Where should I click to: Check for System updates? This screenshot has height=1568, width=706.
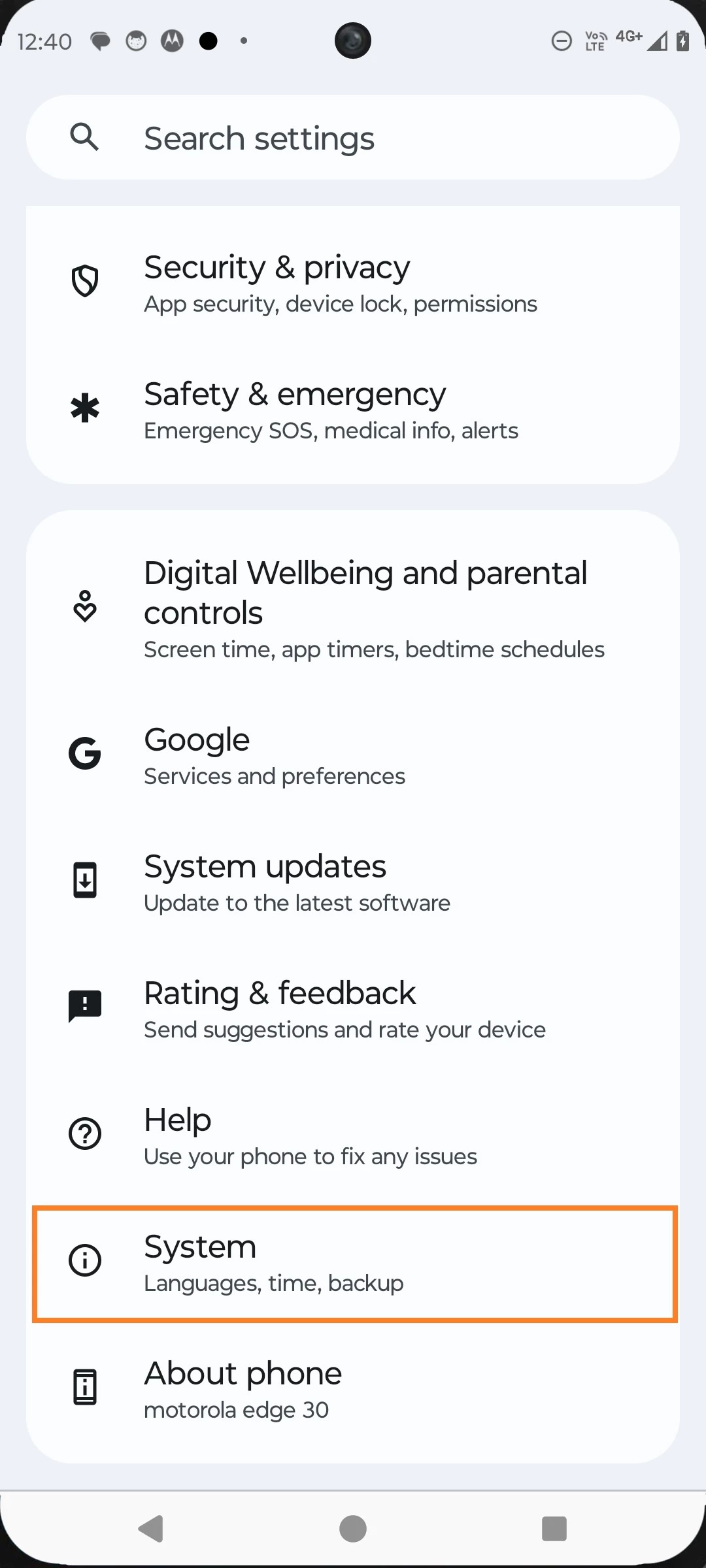tap(353, 882)
